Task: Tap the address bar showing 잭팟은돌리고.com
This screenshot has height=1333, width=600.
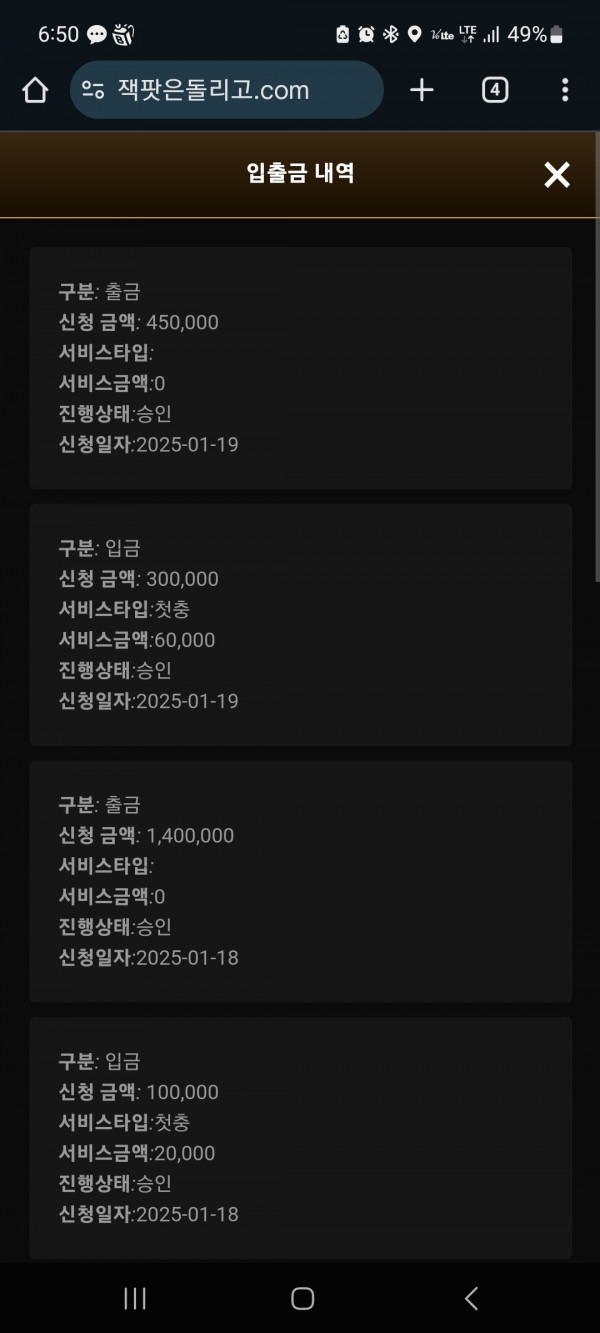Action: 227,90
